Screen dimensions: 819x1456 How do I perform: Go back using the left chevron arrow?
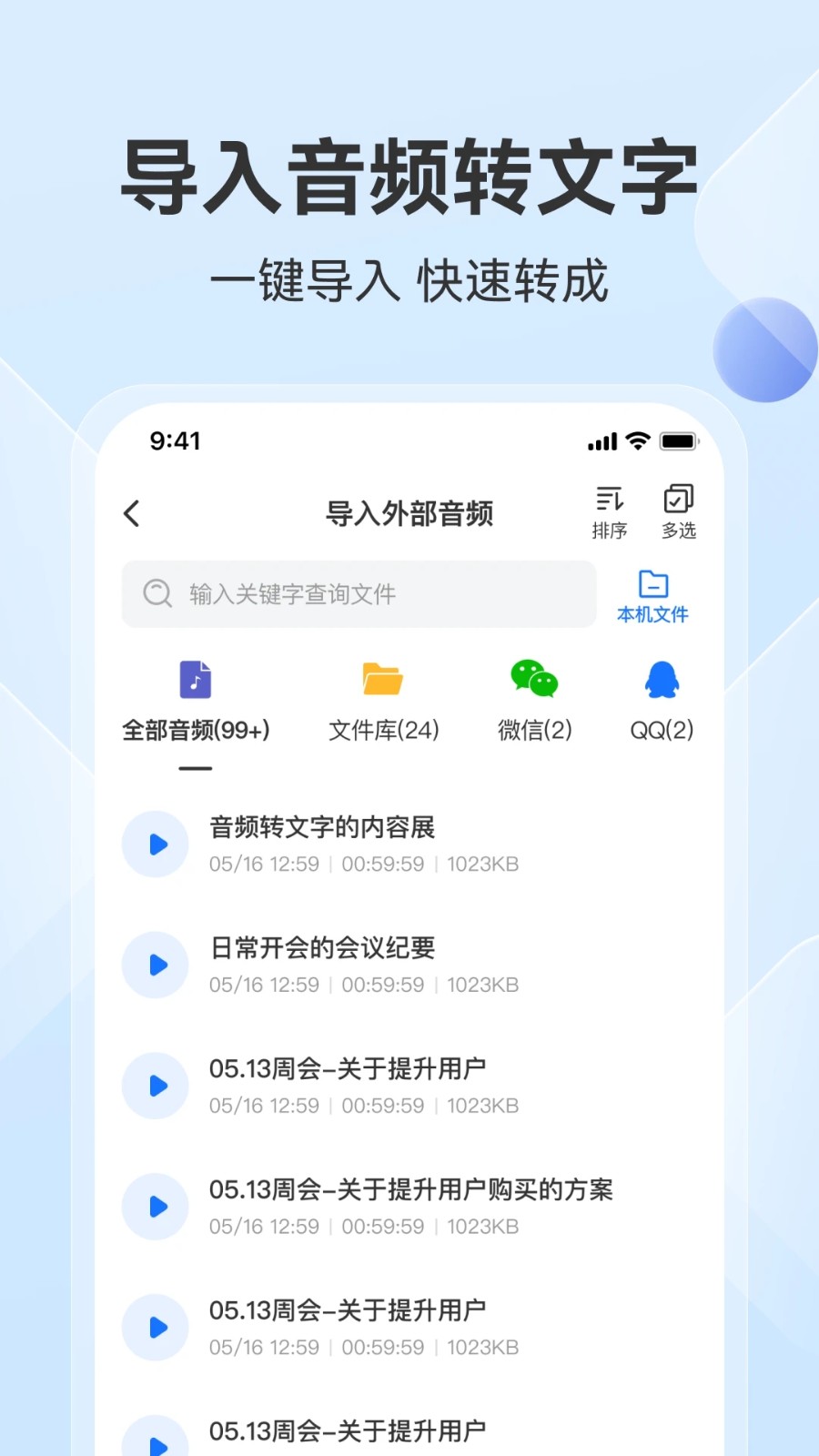(x=131, y=512)
